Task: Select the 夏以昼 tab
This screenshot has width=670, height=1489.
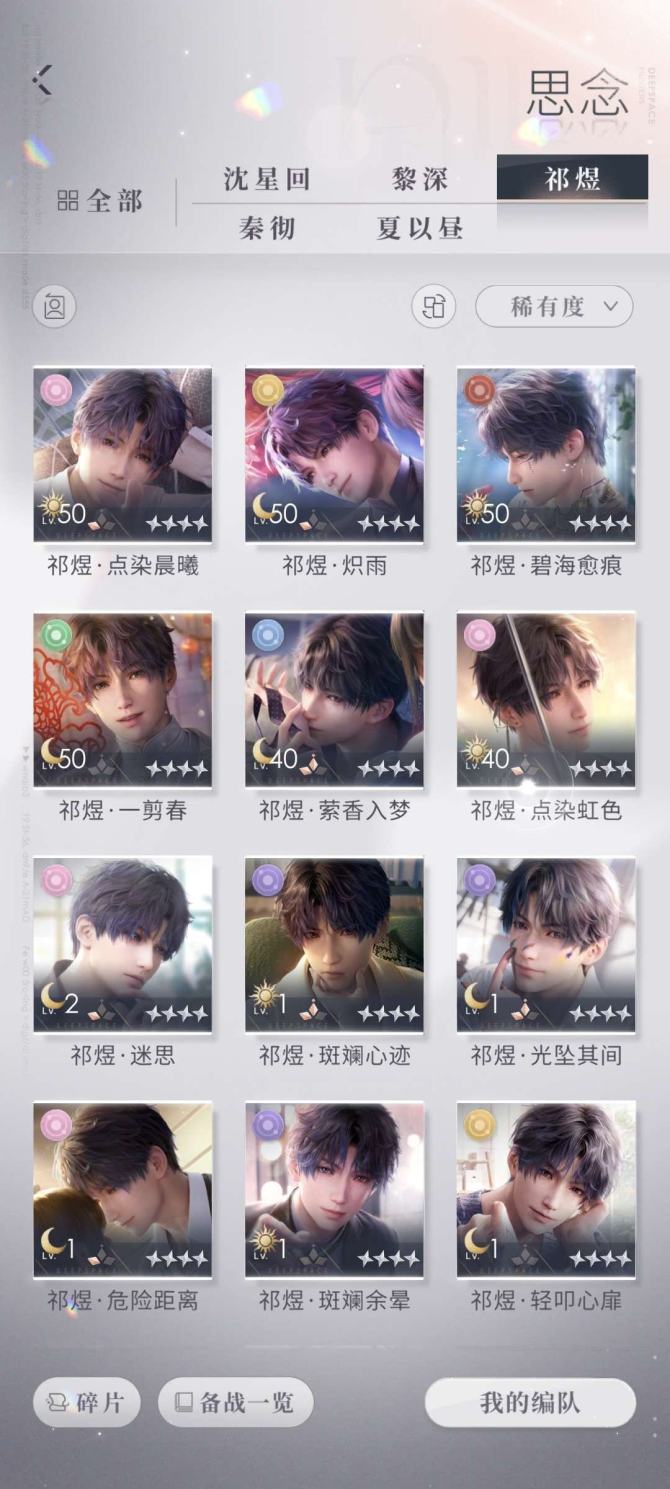Action: point(420,228)
